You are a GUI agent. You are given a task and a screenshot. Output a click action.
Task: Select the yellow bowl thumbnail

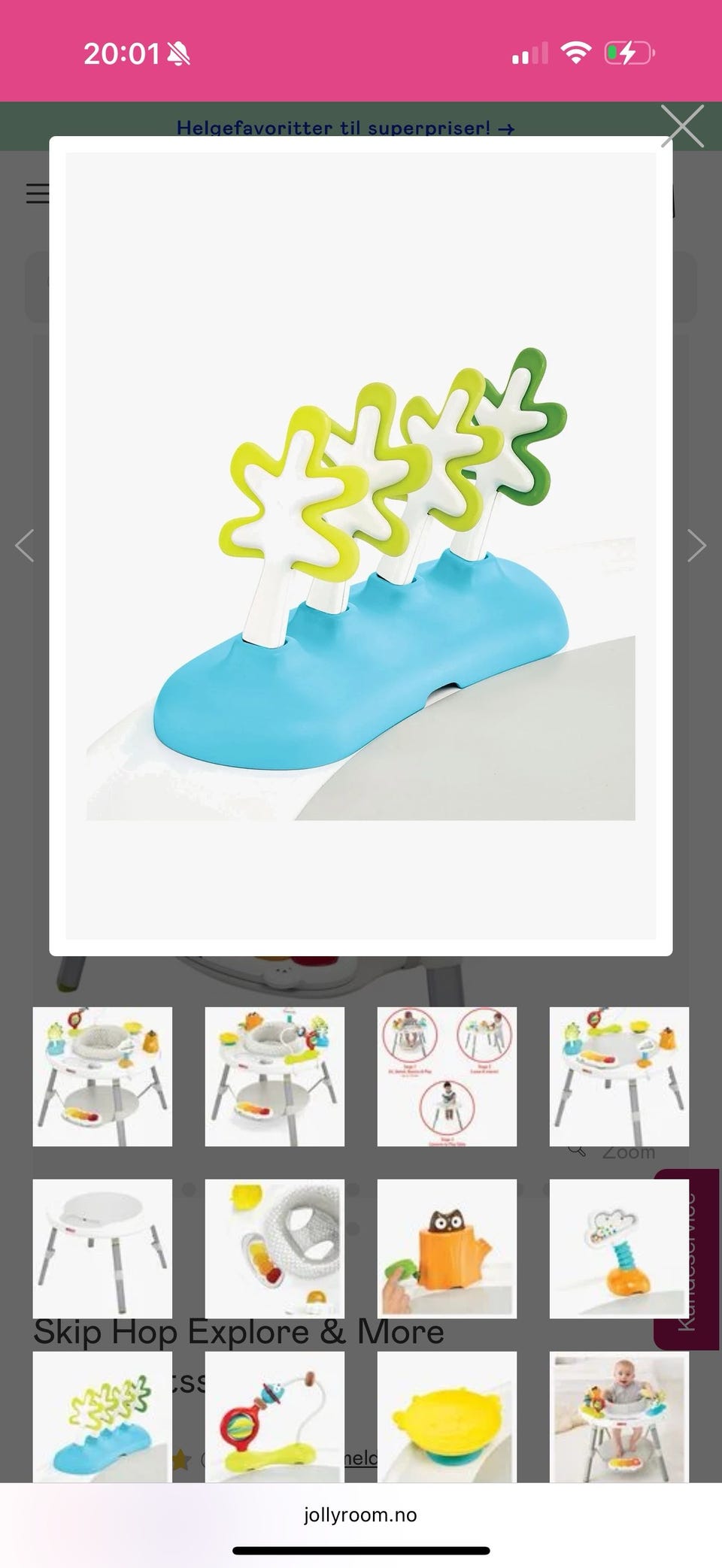(x=447, y=1417)
